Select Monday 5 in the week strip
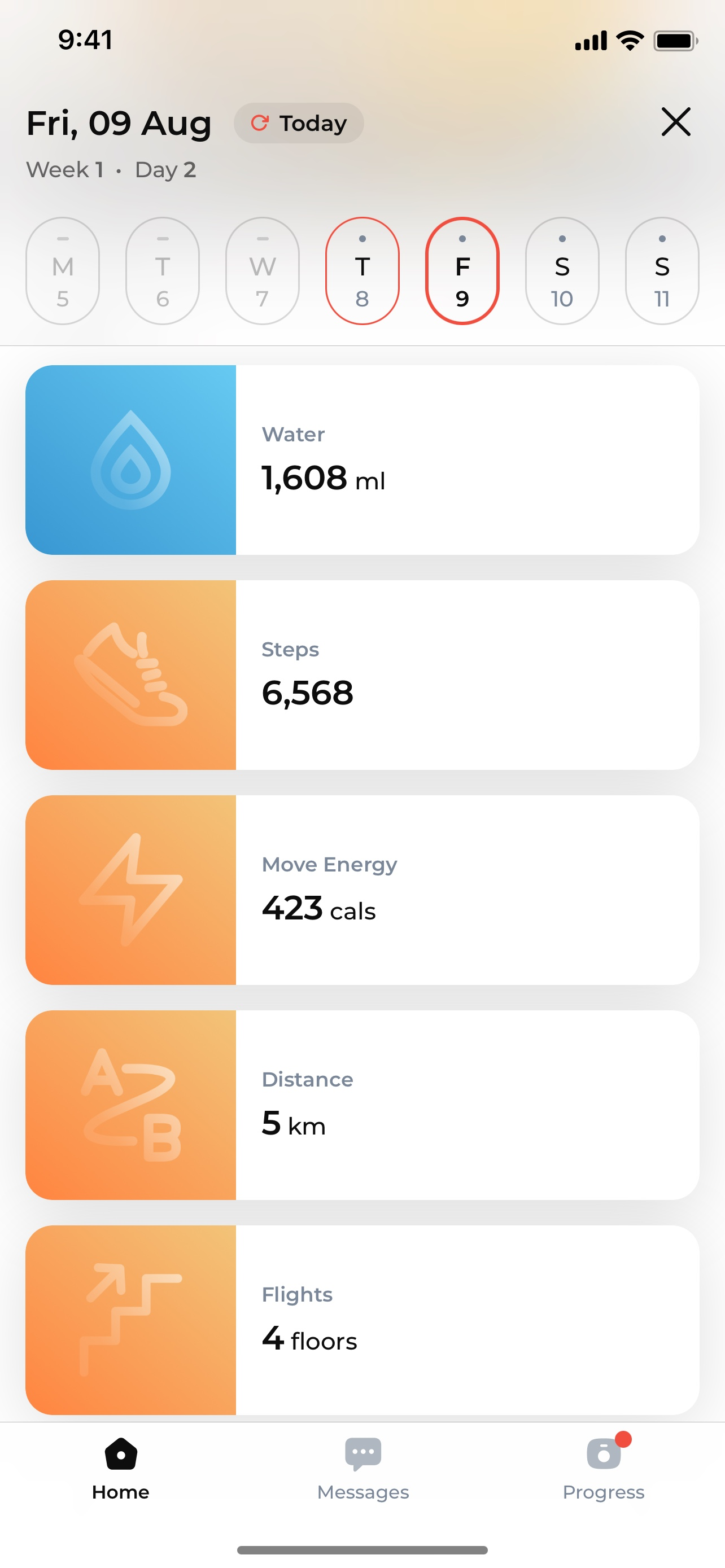 tap(63, 271)
